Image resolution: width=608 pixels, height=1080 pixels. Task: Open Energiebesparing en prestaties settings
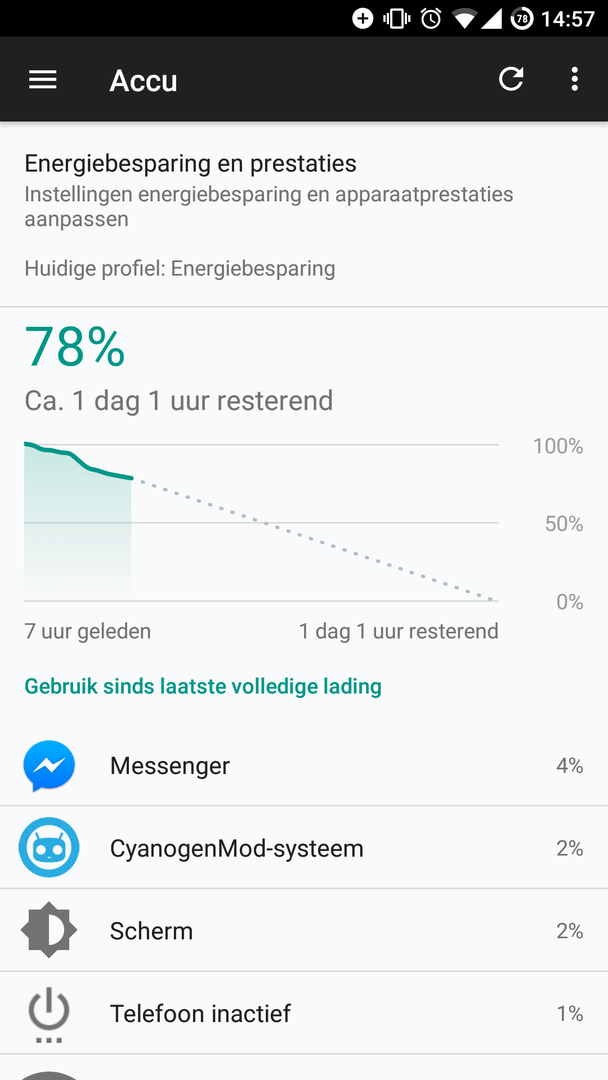coord(304,214)
